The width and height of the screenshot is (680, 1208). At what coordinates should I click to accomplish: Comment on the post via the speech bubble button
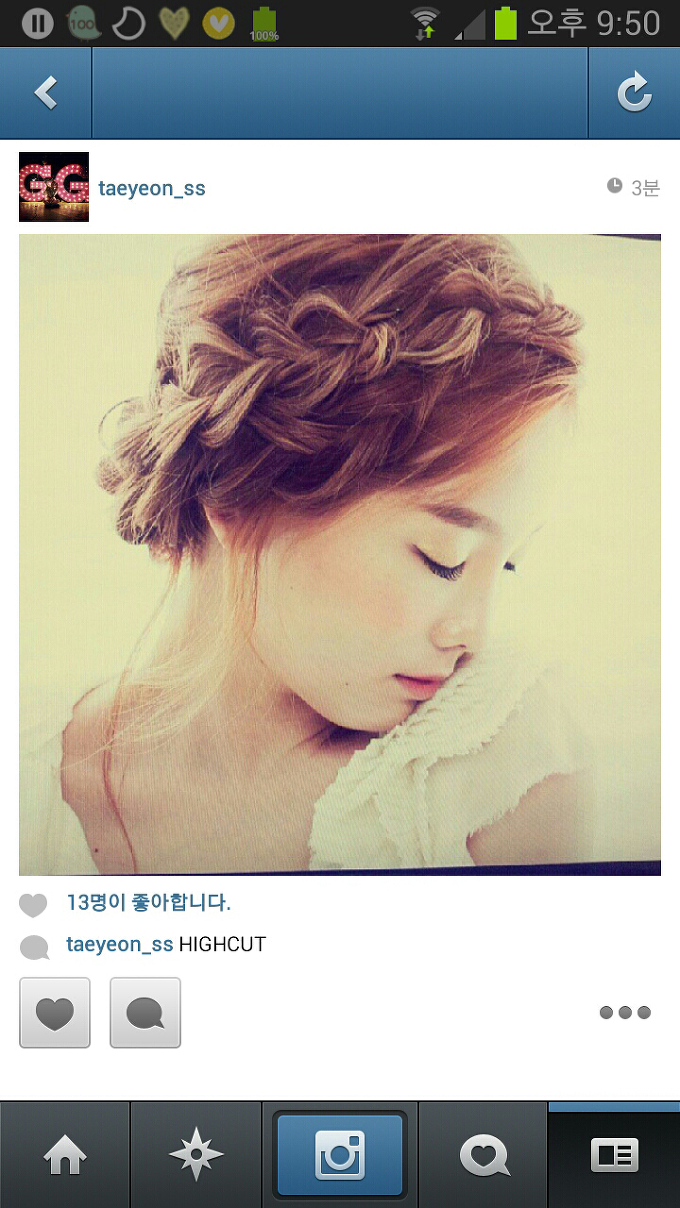click(x=145, y=1013)
